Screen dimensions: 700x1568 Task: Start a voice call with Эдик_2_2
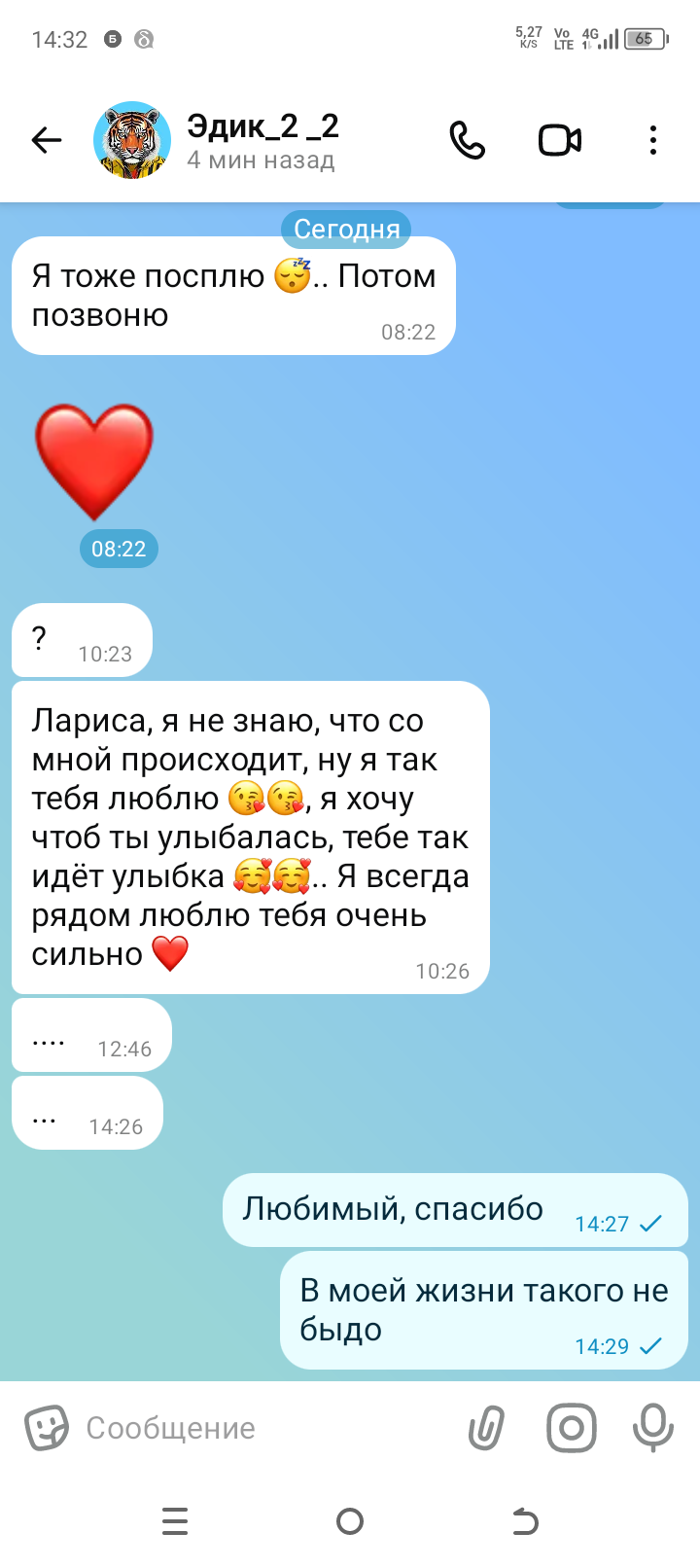[x=467, y=140]
